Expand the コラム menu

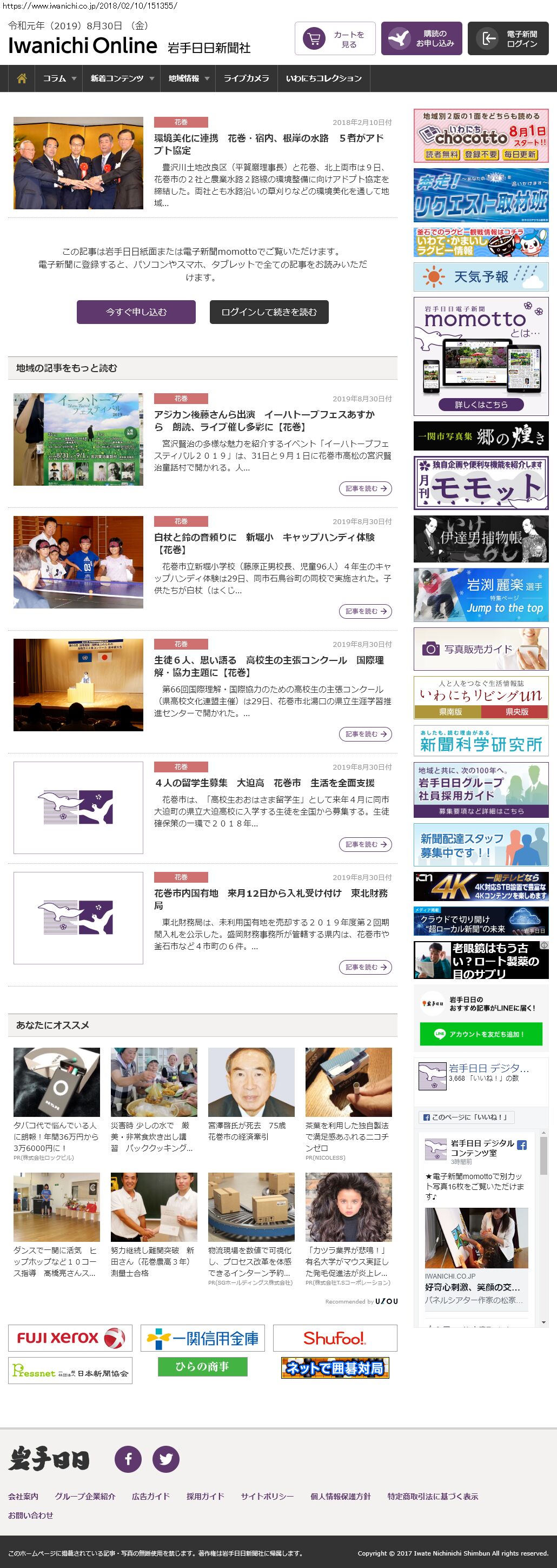coord(59,78)
